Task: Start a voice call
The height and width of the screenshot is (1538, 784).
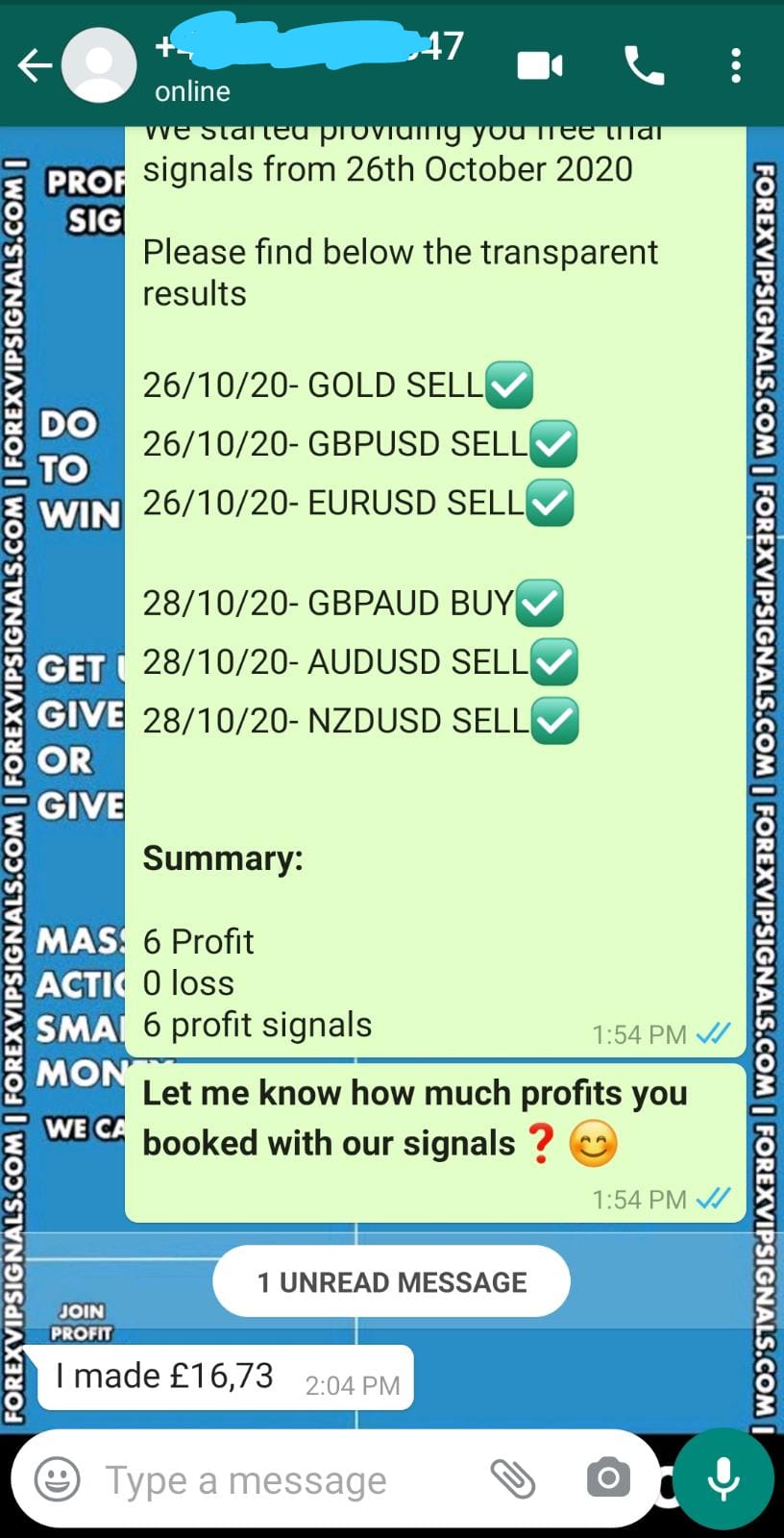Action: (644, 66)
